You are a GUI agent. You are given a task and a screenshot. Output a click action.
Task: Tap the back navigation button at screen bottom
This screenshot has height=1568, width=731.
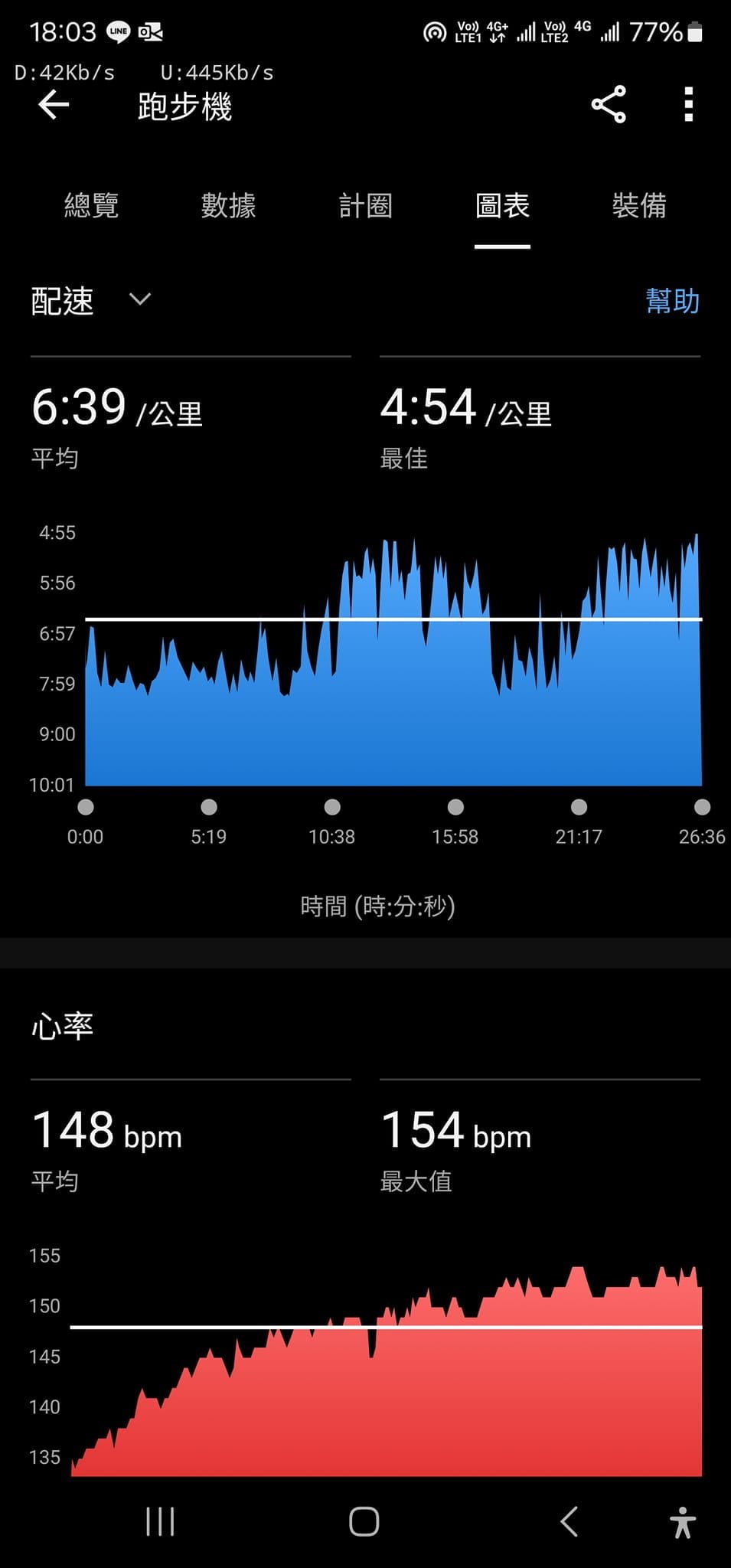tap(568, 1522)
